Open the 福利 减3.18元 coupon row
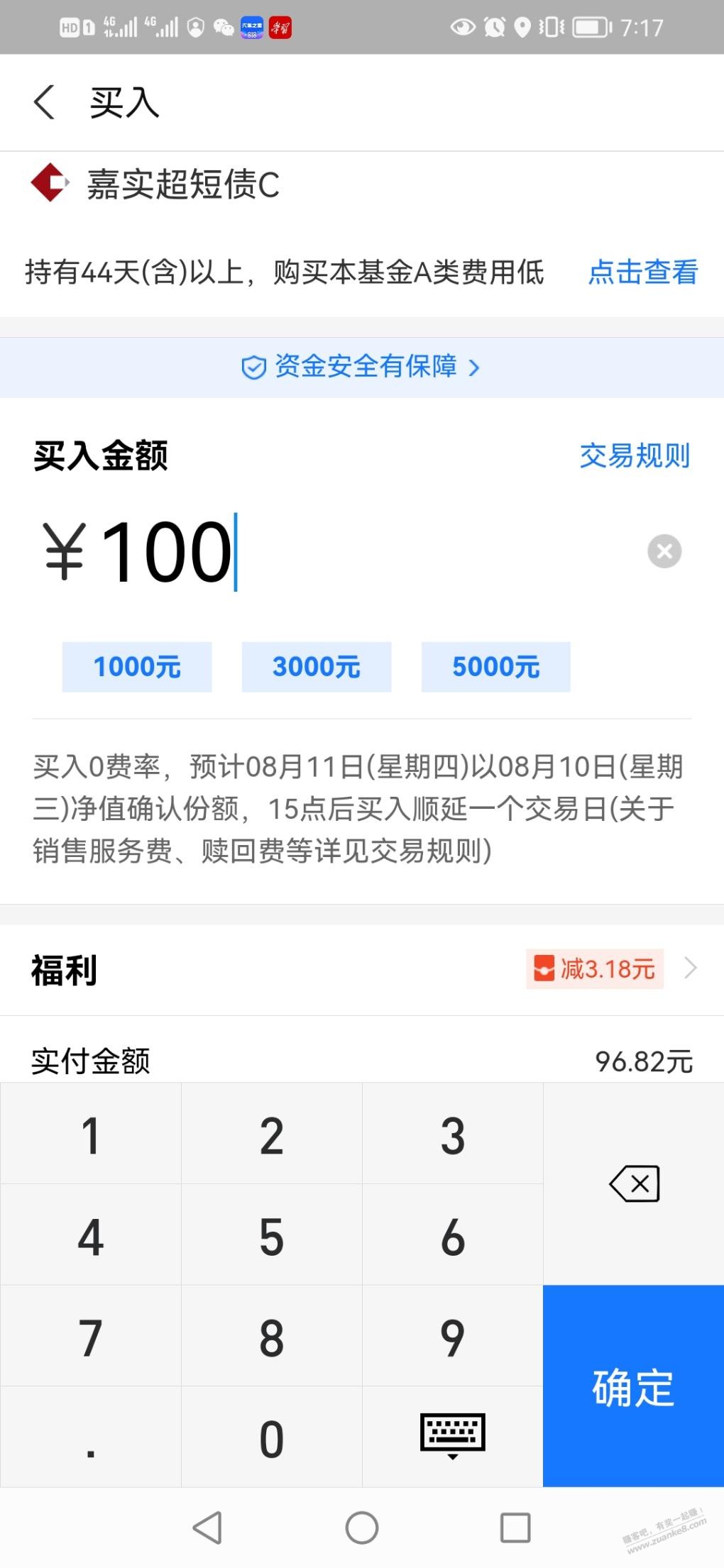 (x=362, y=969)
